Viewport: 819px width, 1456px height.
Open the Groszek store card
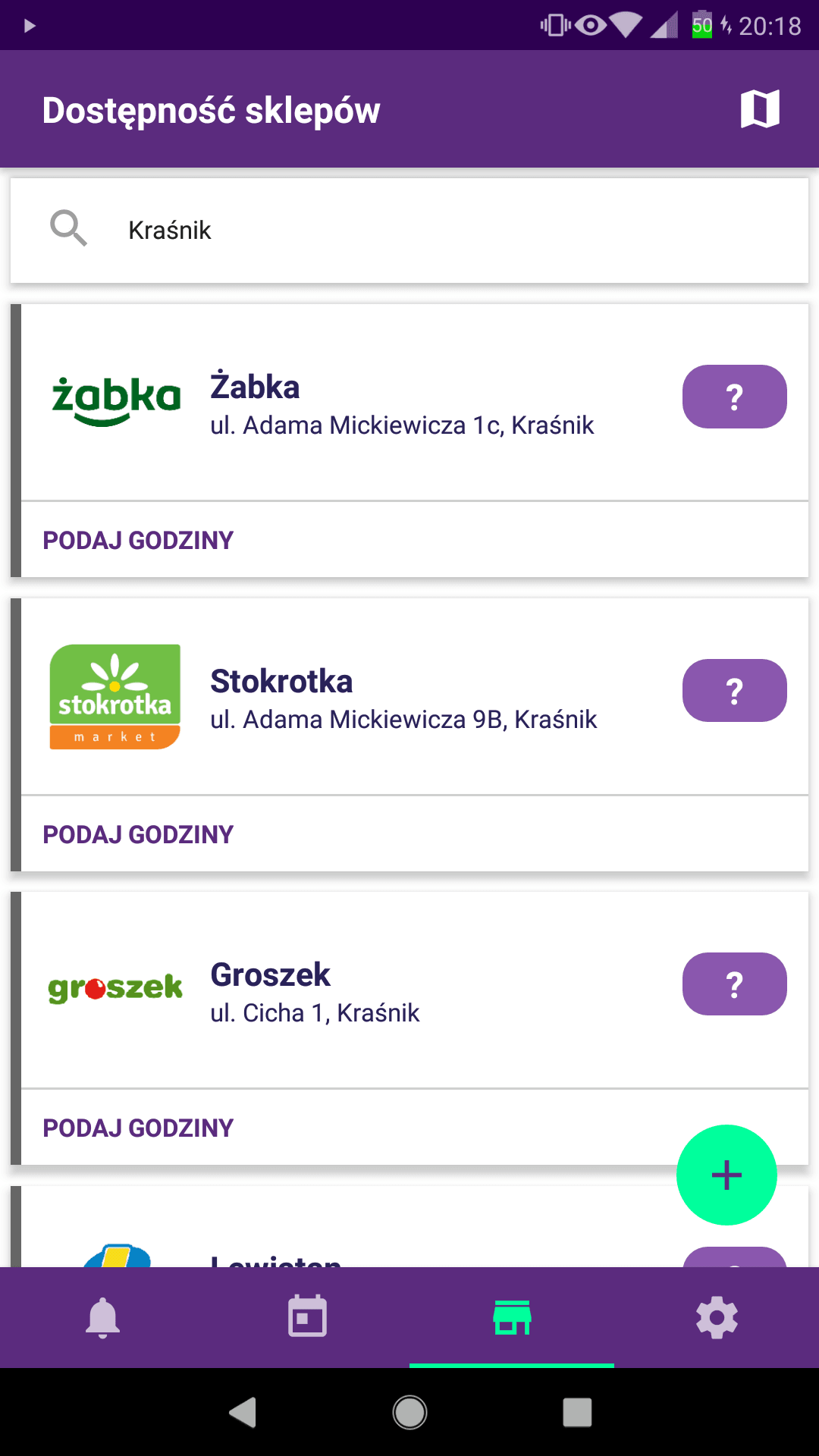click(x=409, y=990)
